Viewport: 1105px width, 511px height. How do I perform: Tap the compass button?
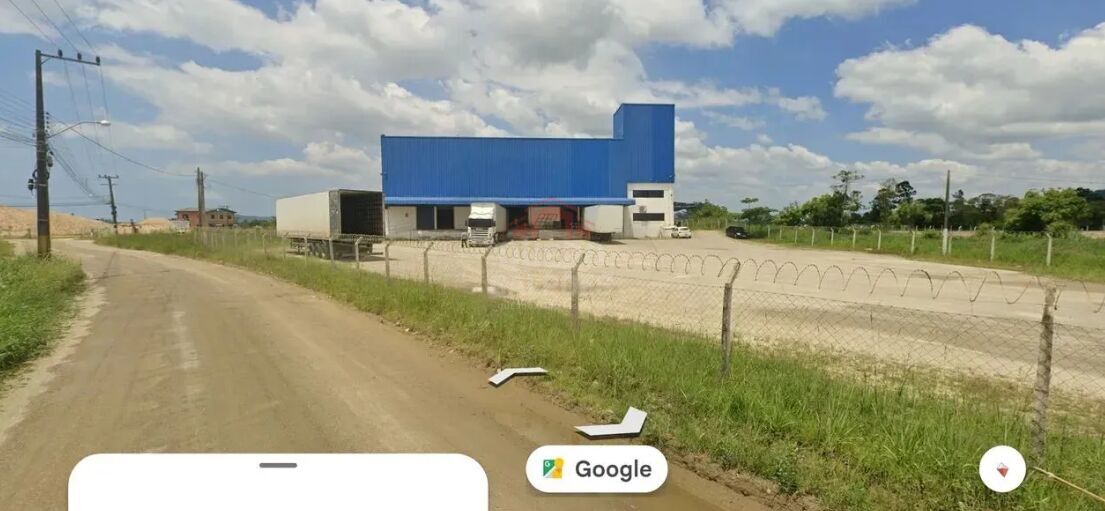[1002, 469]
